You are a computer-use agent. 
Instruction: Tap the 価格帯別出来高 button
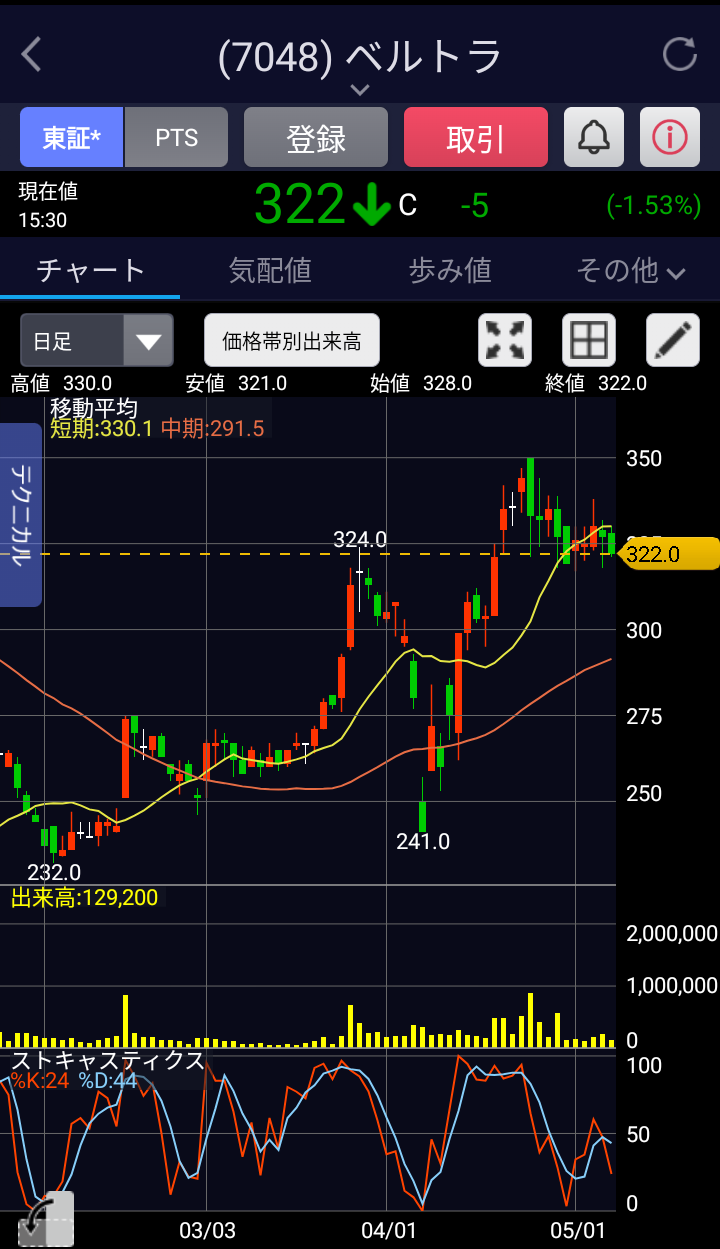click(x=292, y=341)
